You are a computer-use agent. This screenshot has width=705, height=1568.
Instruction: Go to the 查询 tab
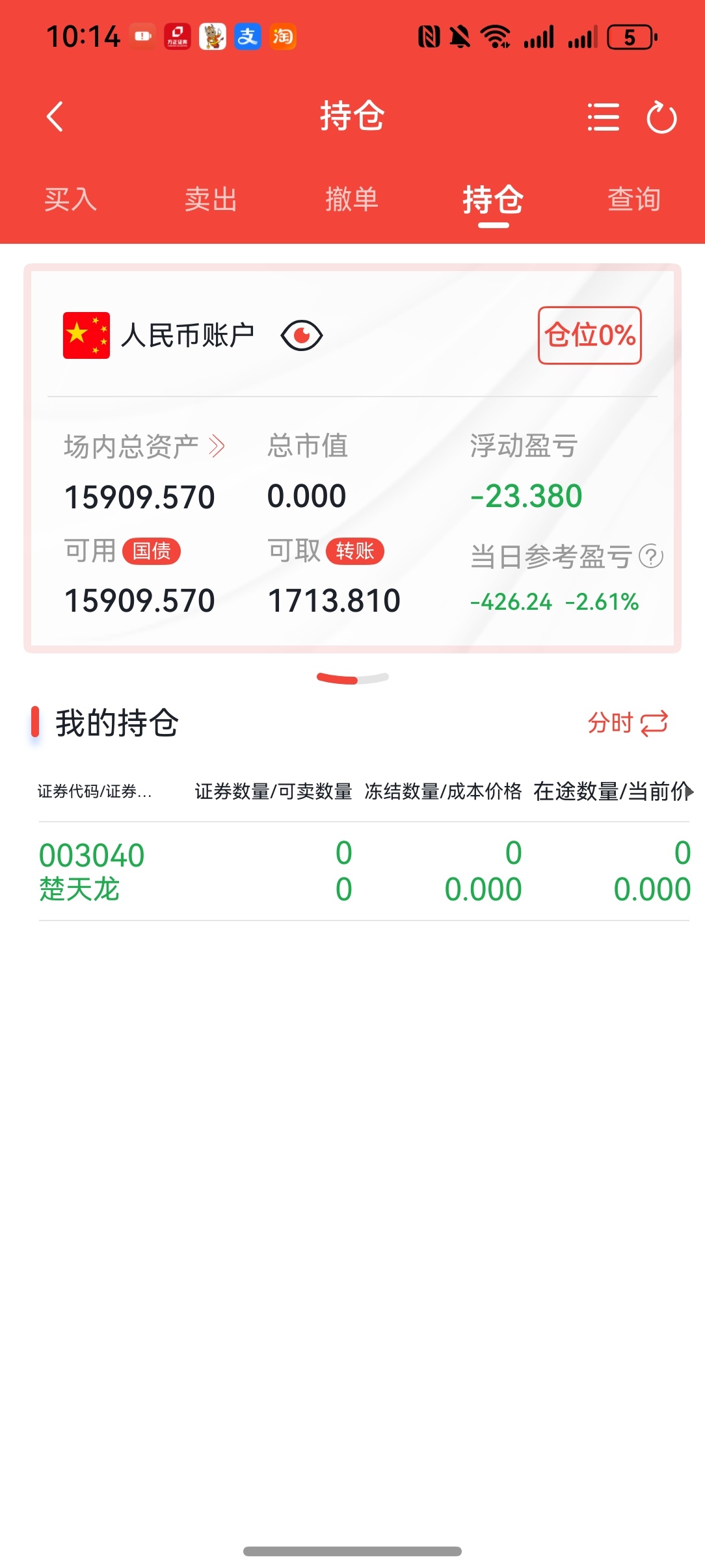click(634, 199)
